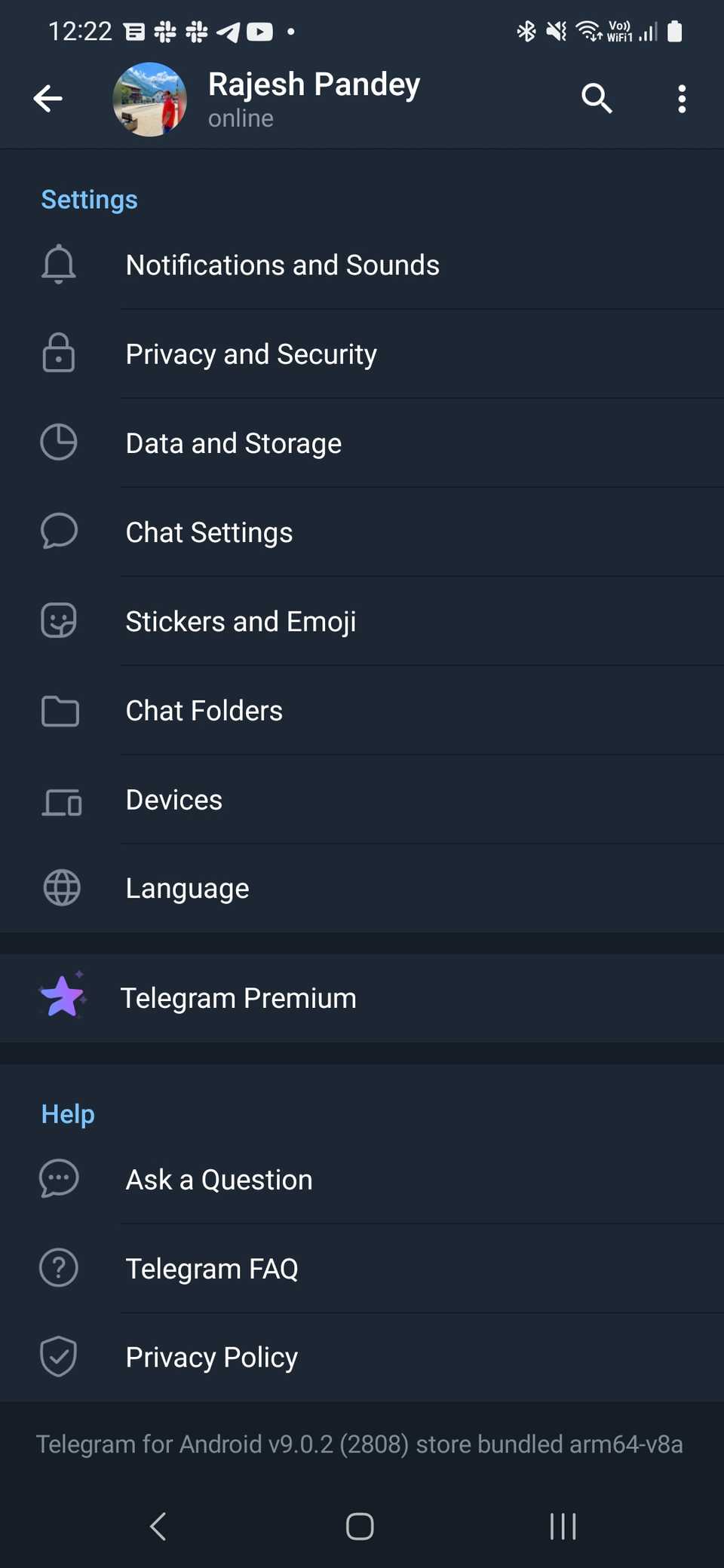Image resolution: width=724 pixels, height=1568 pixels.
Task: Tap the Stickers and Emoji sticker icon
Action: click(59, 620)
